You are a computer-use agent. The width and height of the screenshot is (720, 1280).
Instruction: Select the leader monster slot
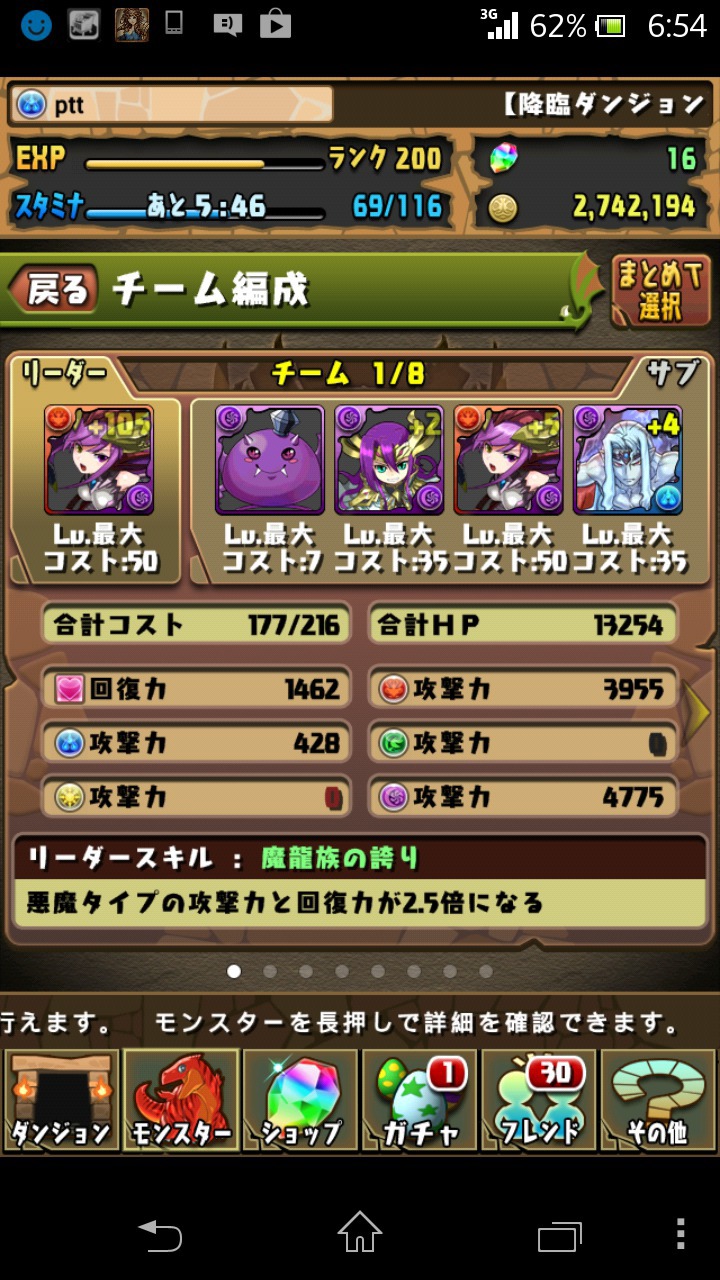click(99, 460)
